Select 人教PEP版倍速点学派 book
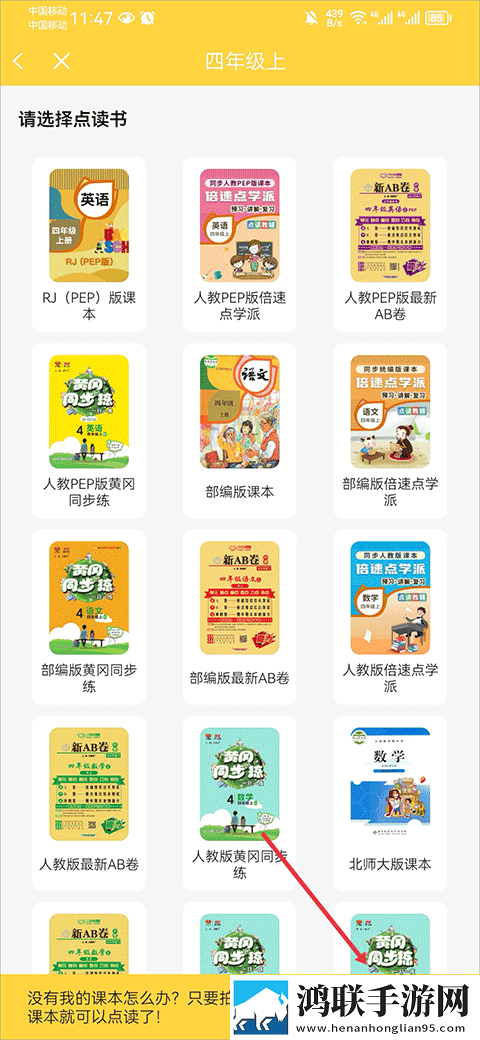 point(239,245)
